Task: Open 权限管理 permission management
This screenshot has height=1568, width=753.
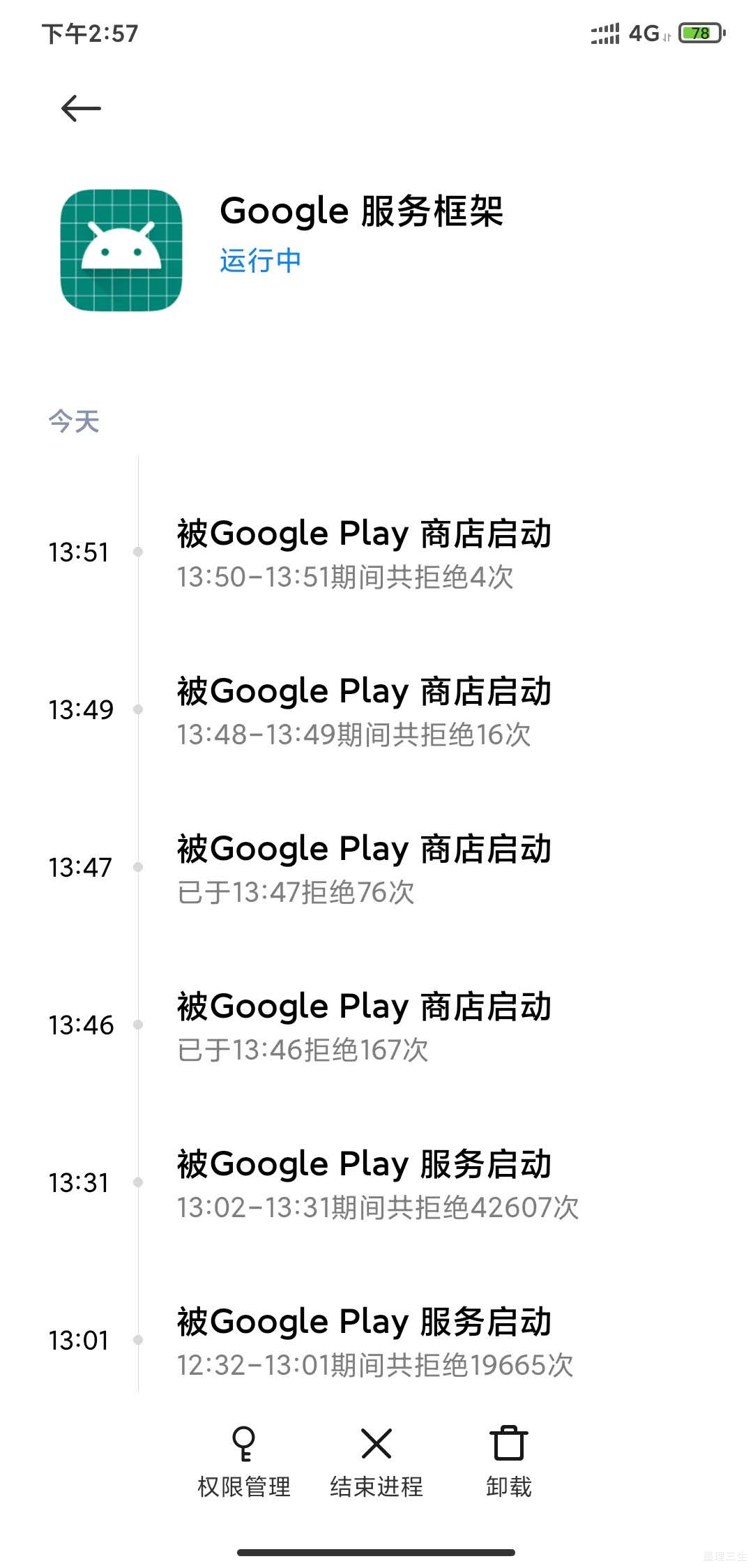Action: [244, 1461]
